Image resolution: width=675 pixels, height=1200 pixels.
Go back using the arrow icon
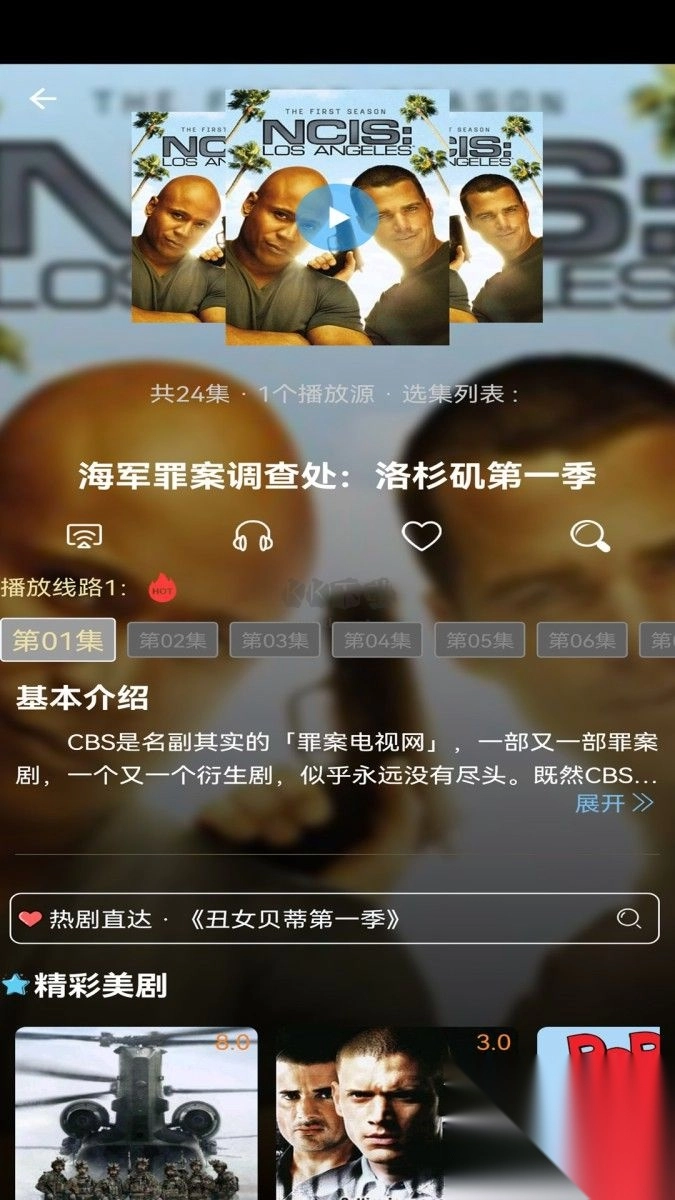click(x=43, y=98)
